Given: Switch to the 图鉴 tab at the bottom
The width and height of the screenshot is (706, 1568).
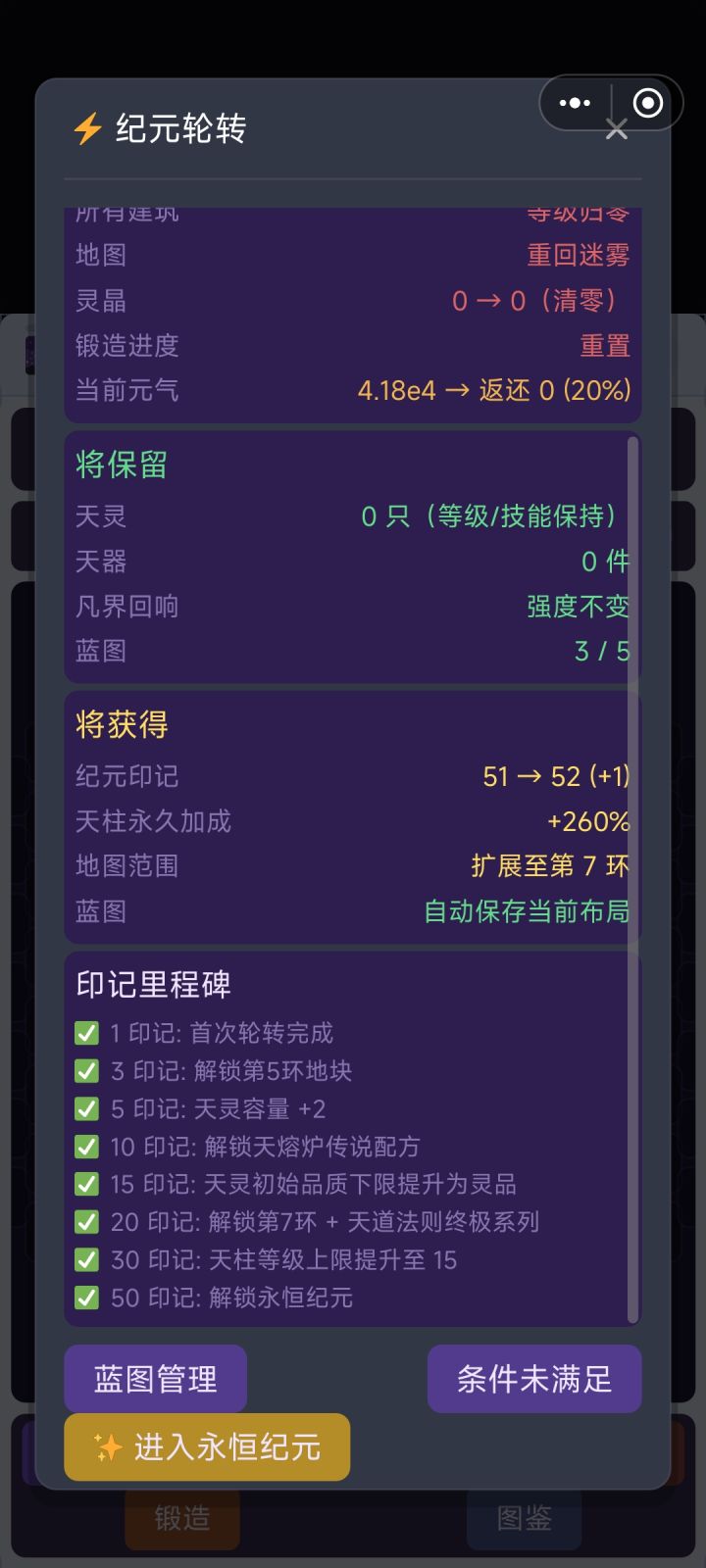Looking at the screenshot, I should [525, 1516].
